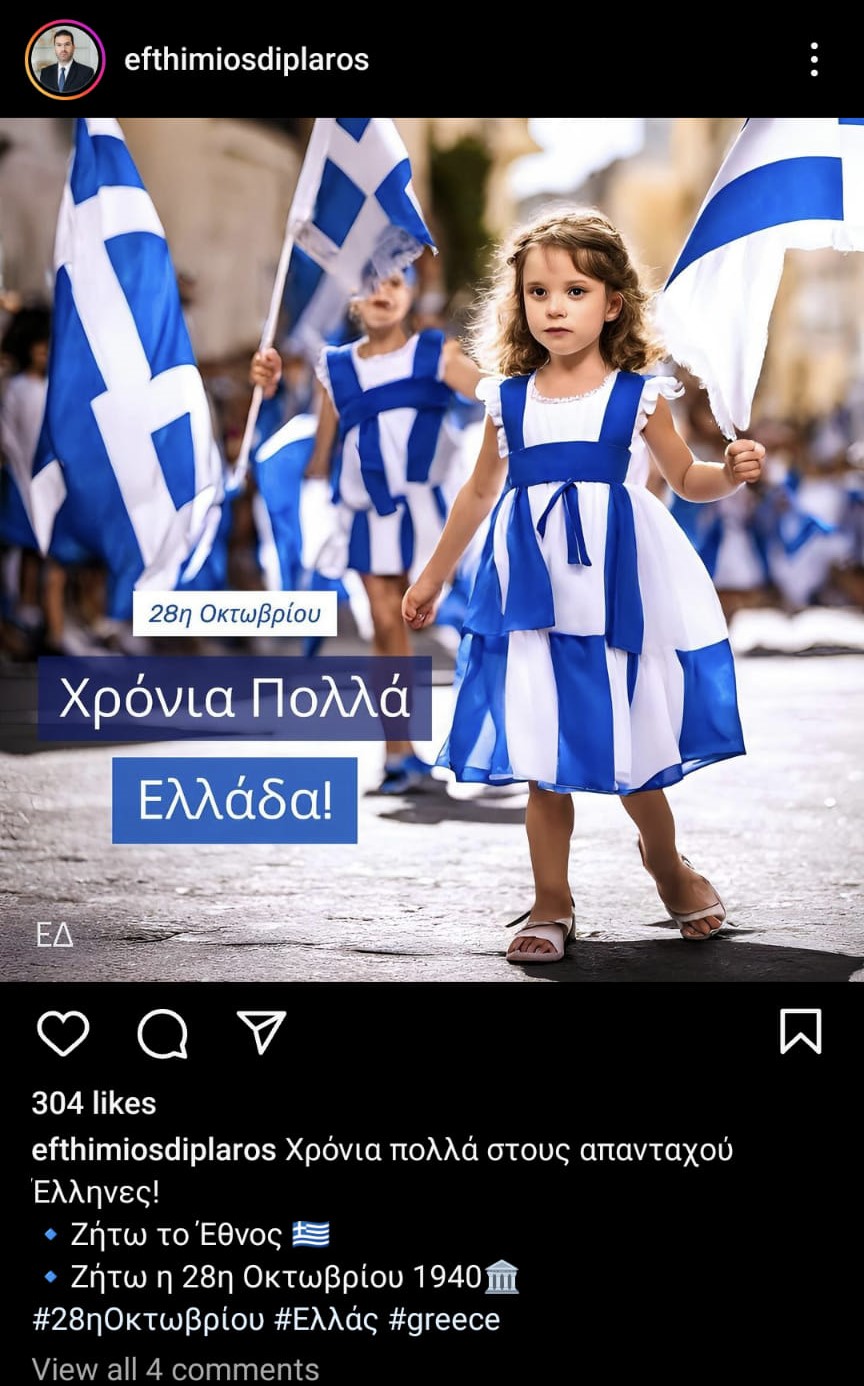Open the post's three-dot overflow menu

814,60
